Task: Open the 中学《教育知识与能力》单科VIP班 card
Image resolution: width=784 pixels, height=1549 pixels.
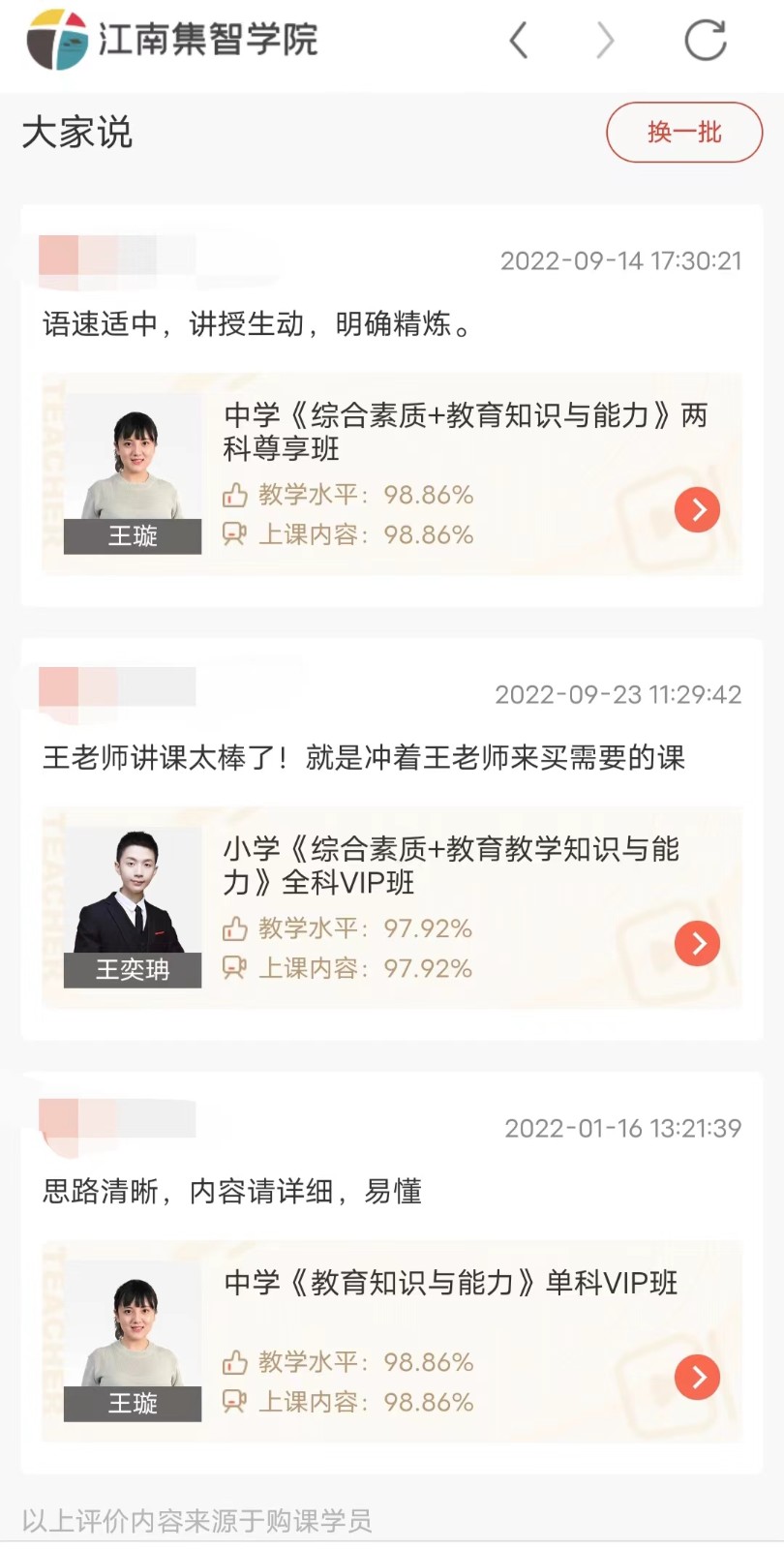Action: coord(697,1378)
